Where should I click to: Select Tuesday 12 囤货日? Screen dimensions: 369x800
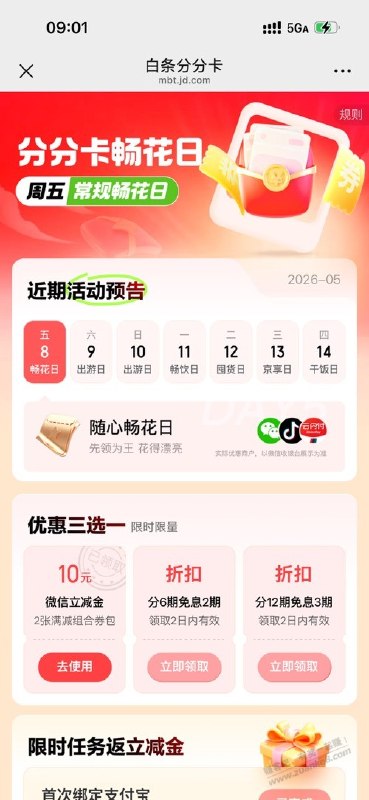231,352
